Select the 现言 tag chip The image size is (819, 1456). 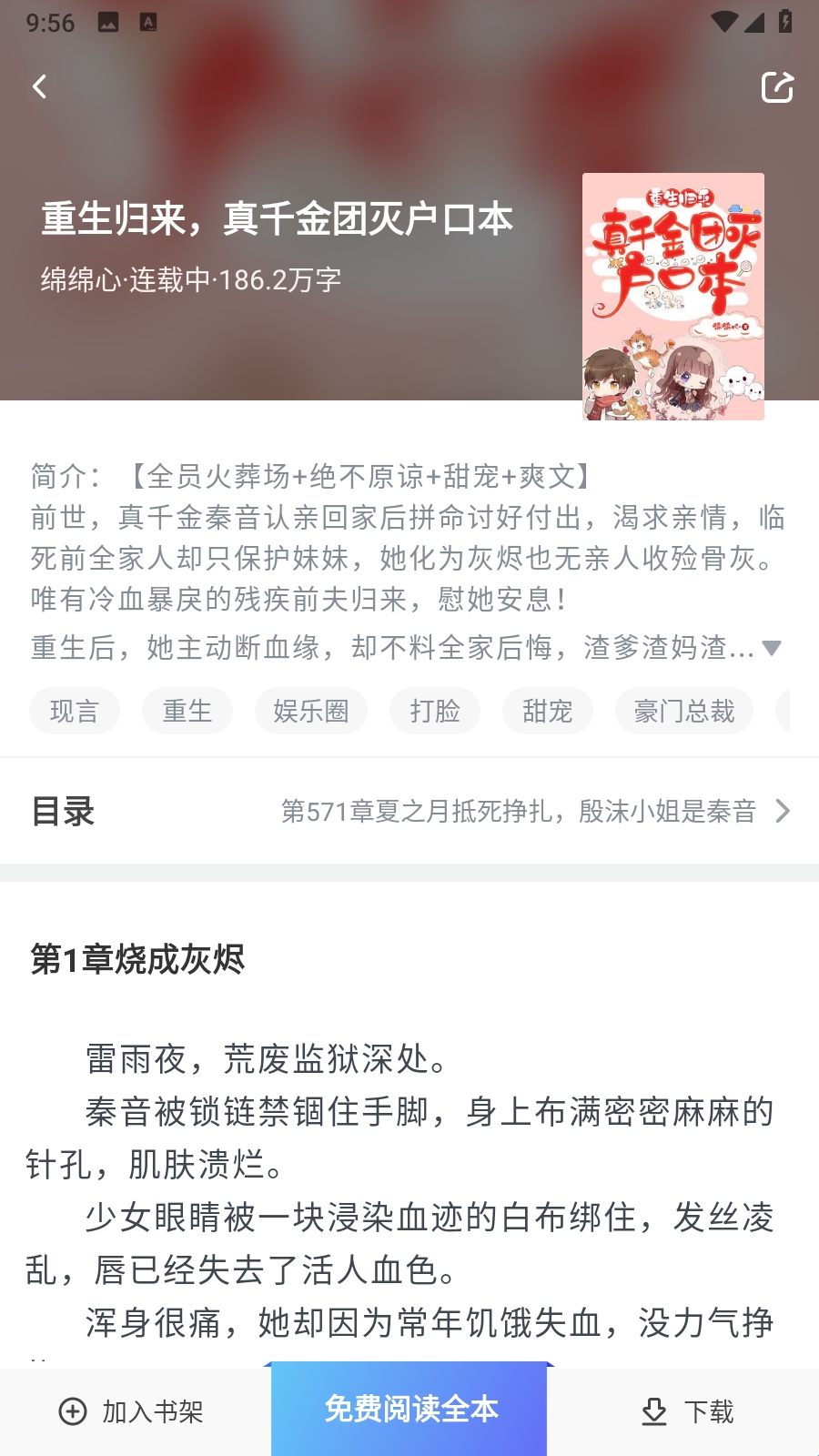click(75, 711)
